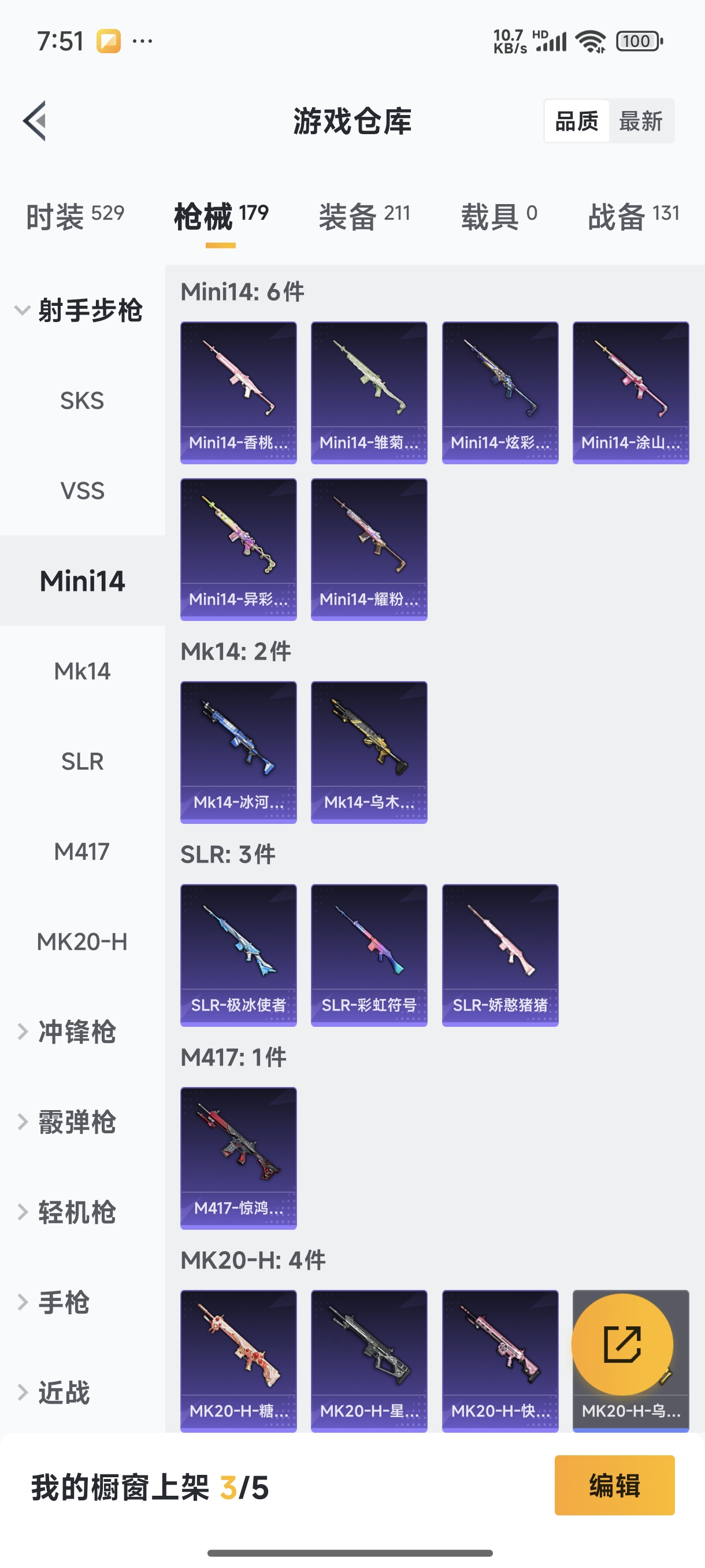The height and width of the screenshot is (1568, 705).
Task: Expand the 轻机枪 category
Action: coord(76,1212)
